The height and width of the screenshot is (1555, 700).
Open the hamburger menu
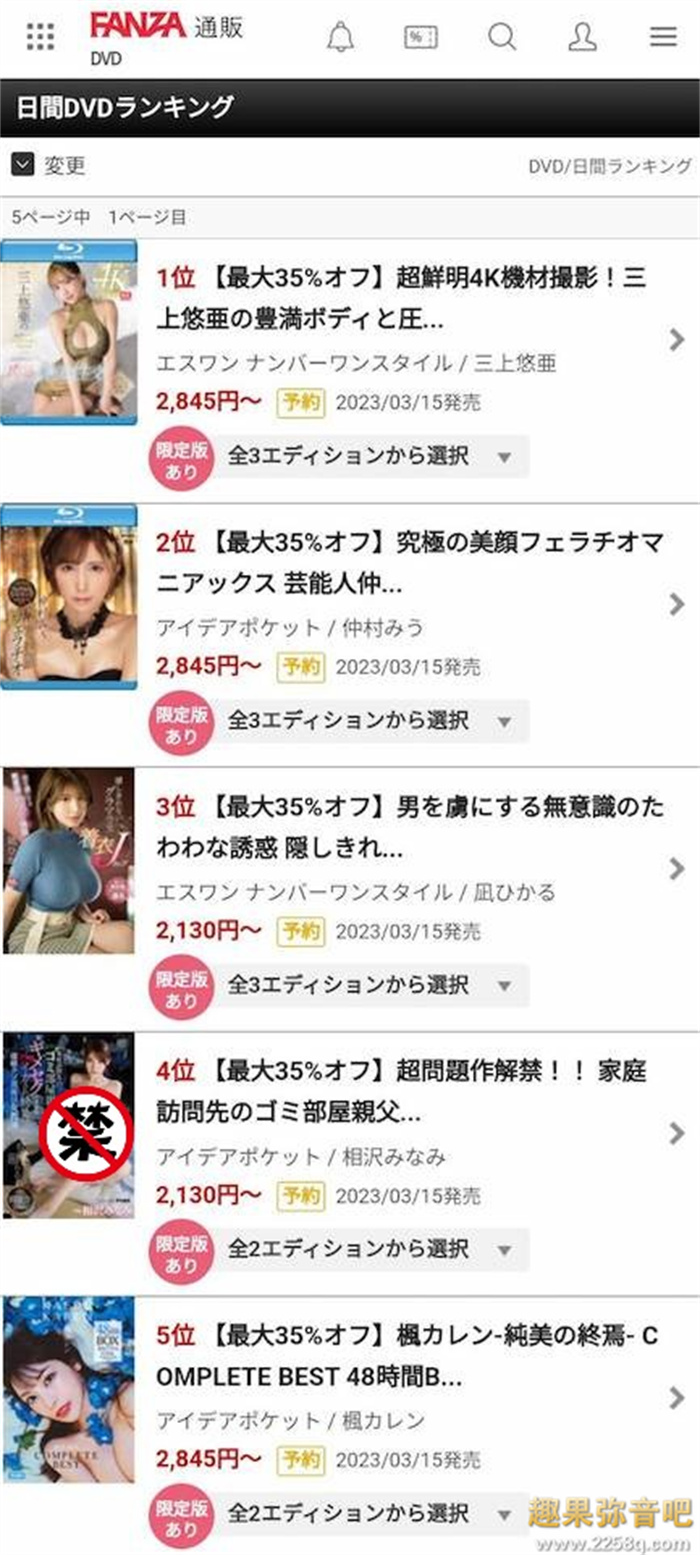663,37
